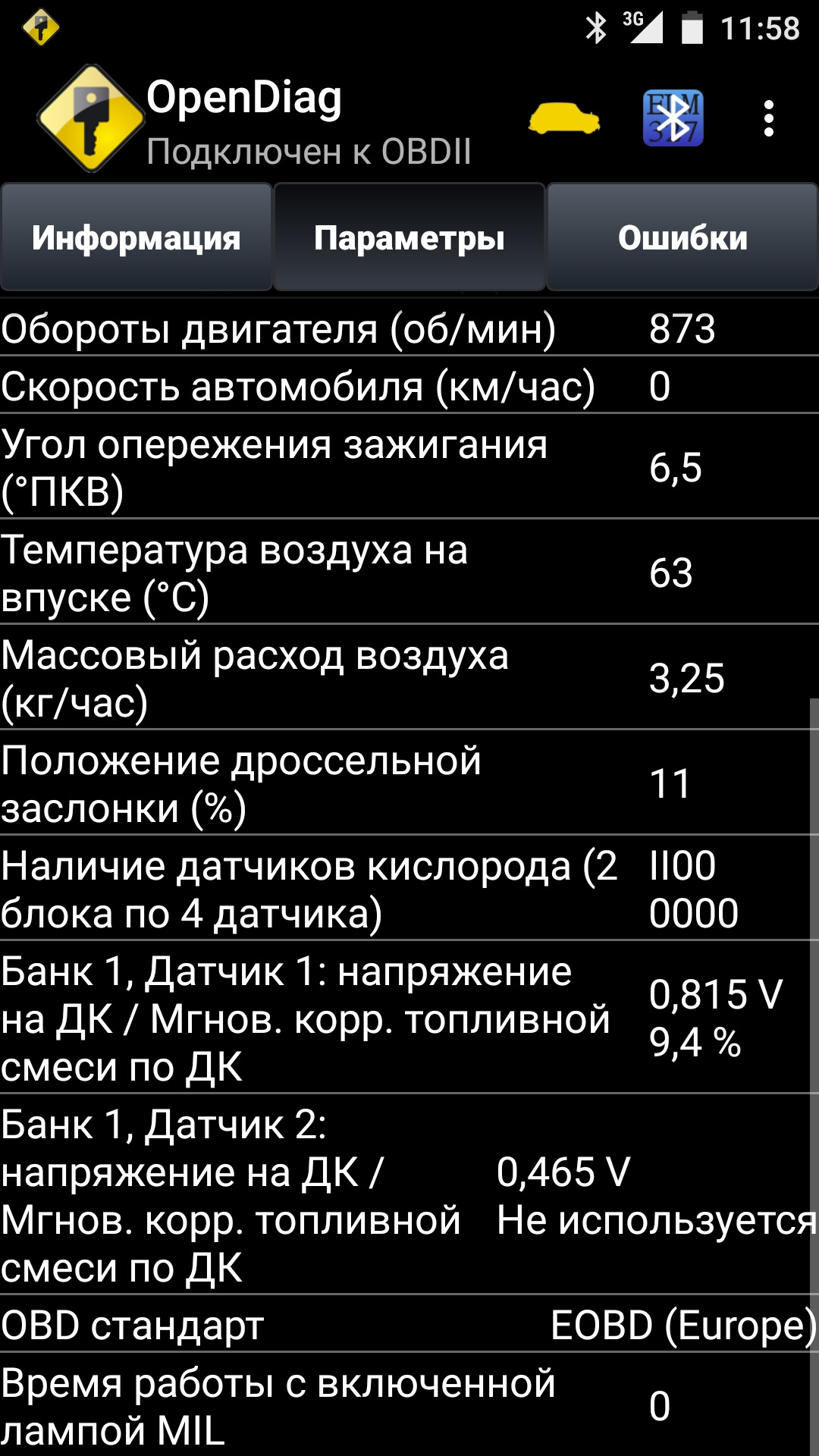Tap the ELM327 Bluetooth icon
The height and width of the screenshot is (1456, 819).
point(673,118)
